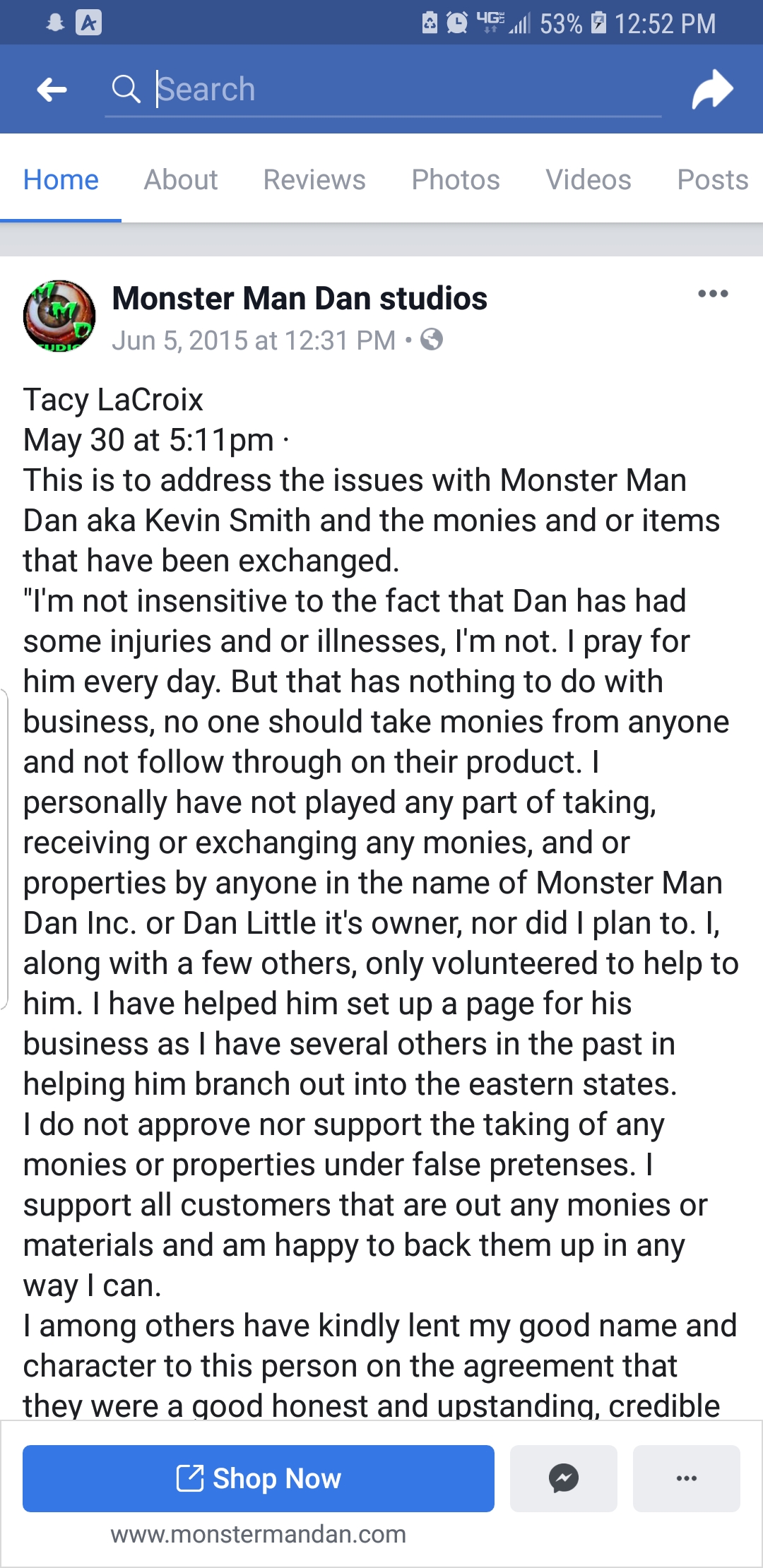763x1568 pixels.
Task: Open the post's three-dot options menu
Action: coord(713,294)
